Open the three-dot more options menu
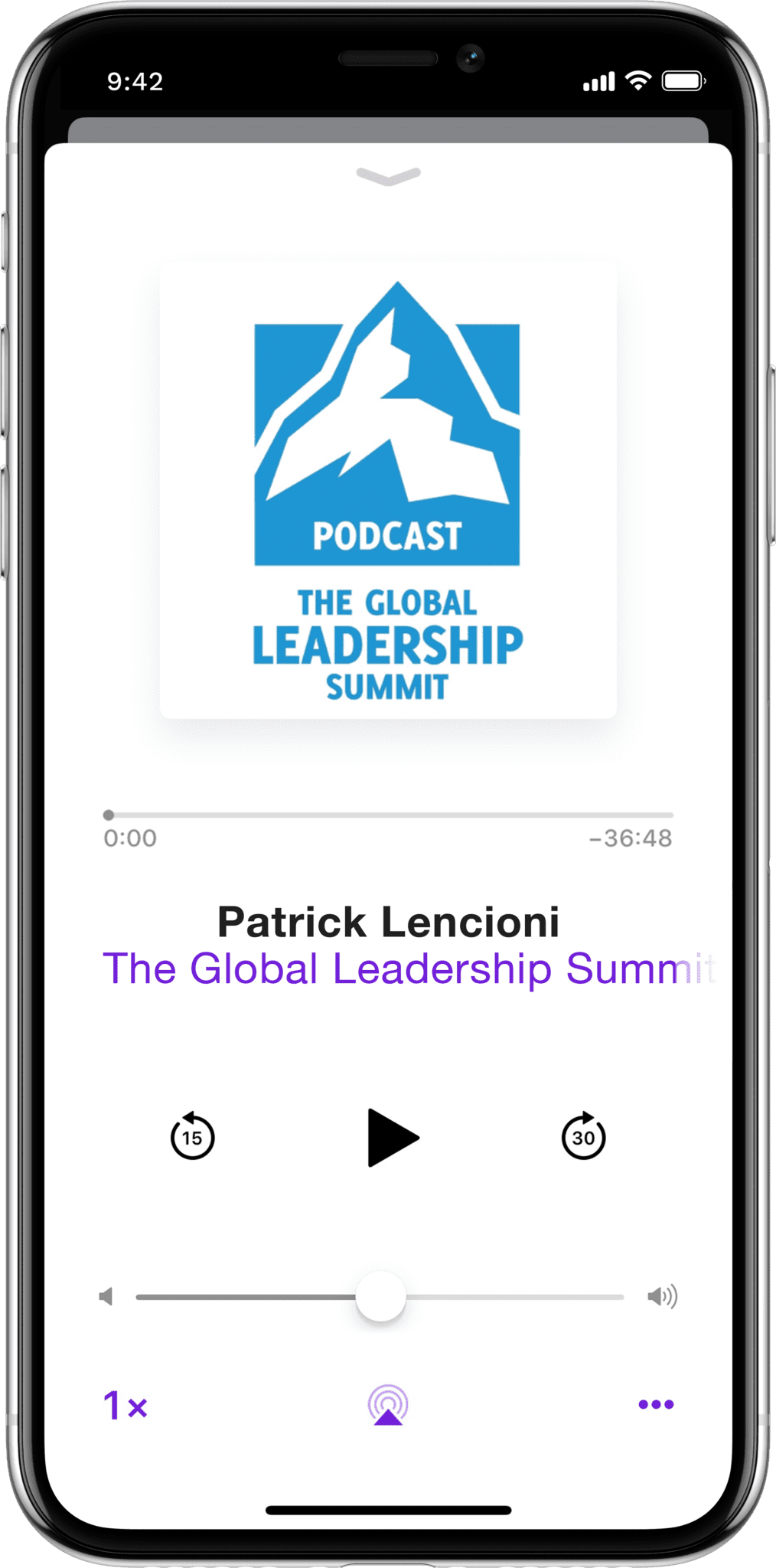The height and width of the screenshot is (1568, 776). 656,1404
